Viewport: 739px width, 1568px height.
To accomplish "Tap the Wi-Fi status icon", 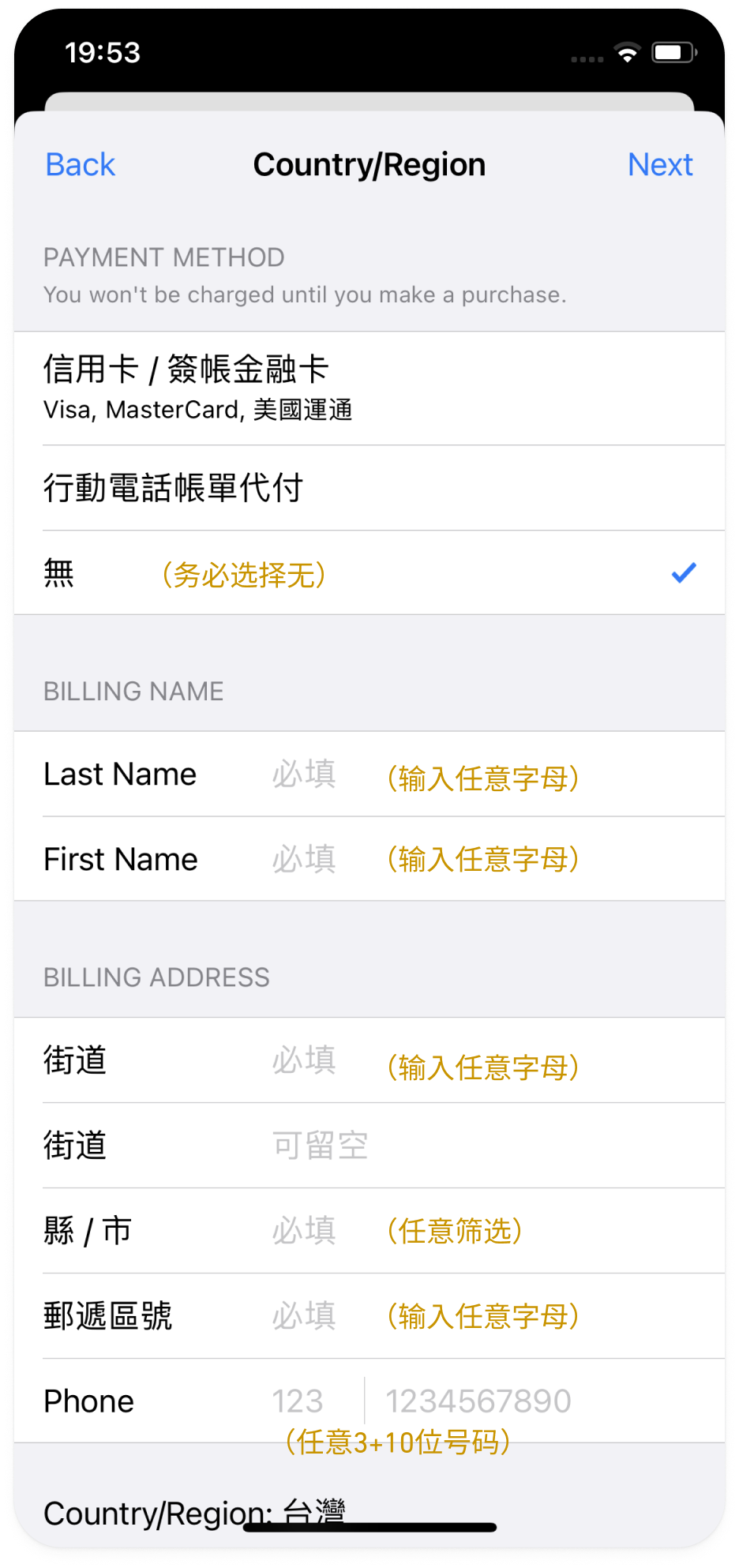I will tap(628, 52).
